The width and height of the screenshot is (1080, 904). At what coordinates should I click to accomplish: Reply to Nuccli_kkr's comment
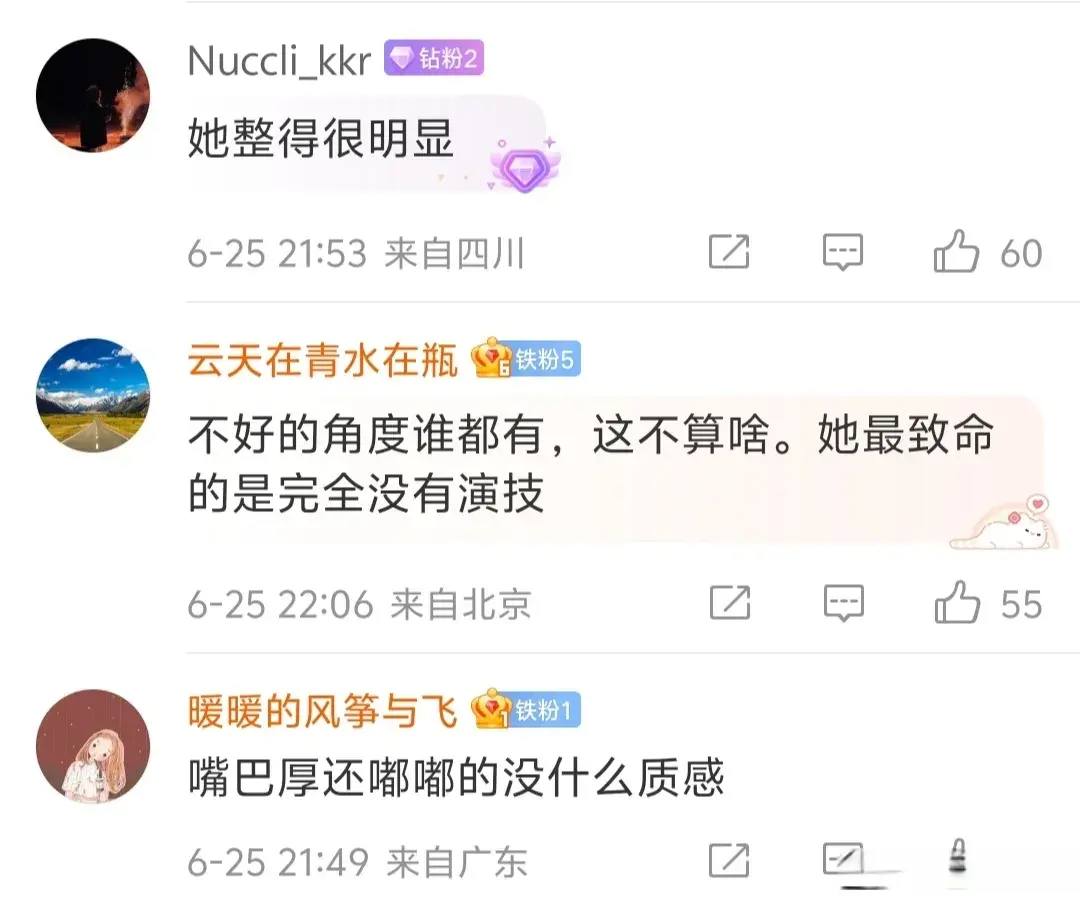pos(842,252)
